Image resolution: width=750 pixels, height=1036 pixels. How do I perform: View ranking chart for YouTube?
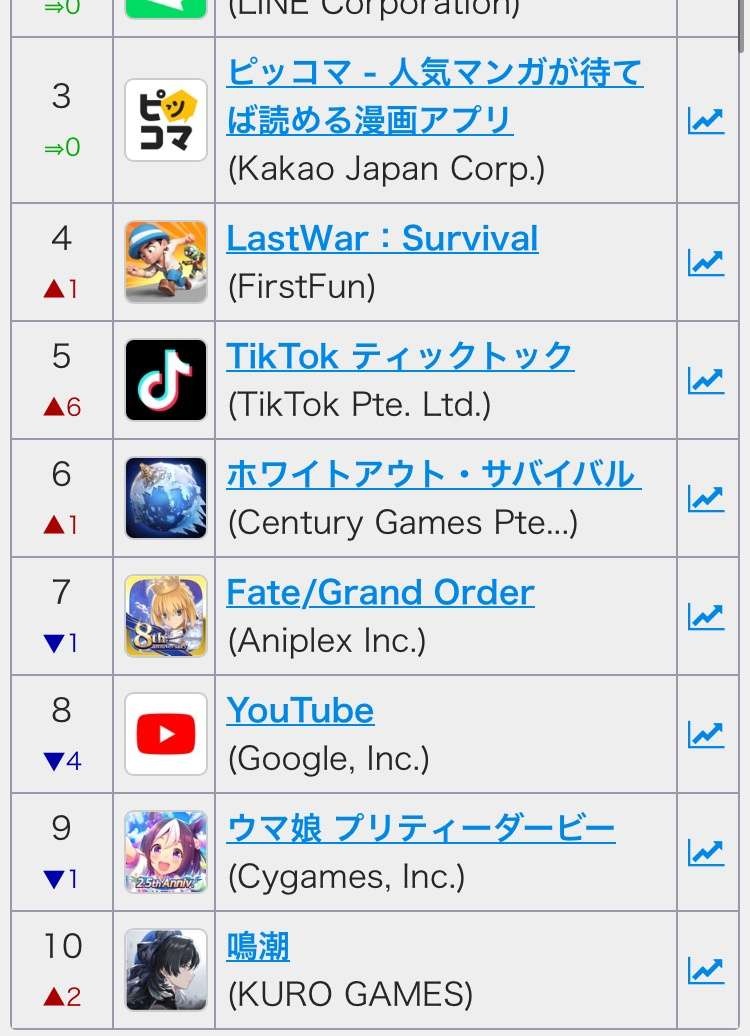(706, 734)
